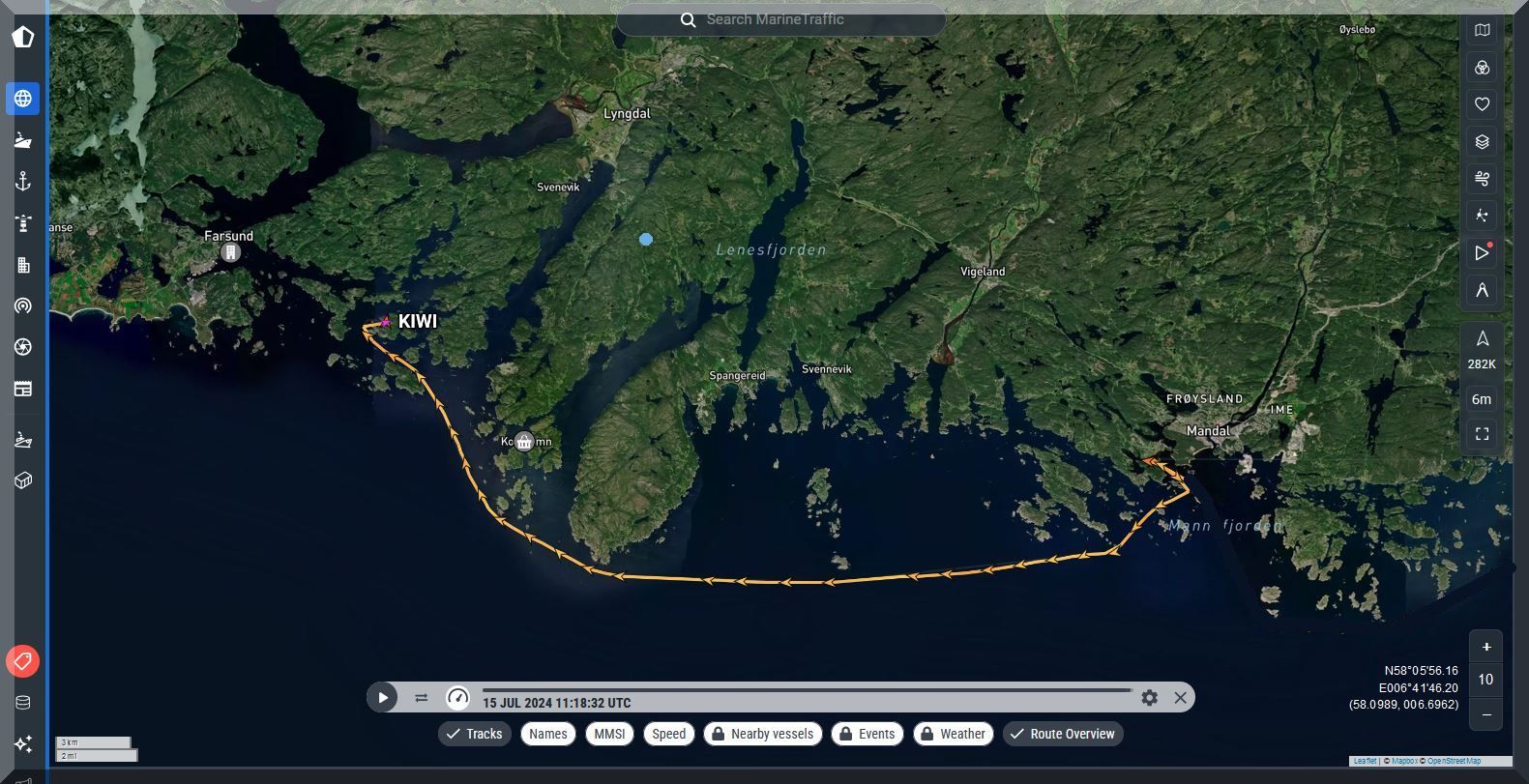Viewport: 1529px width, 784px height.
Task: Play the vessel track animation
Action: [383, 697]
